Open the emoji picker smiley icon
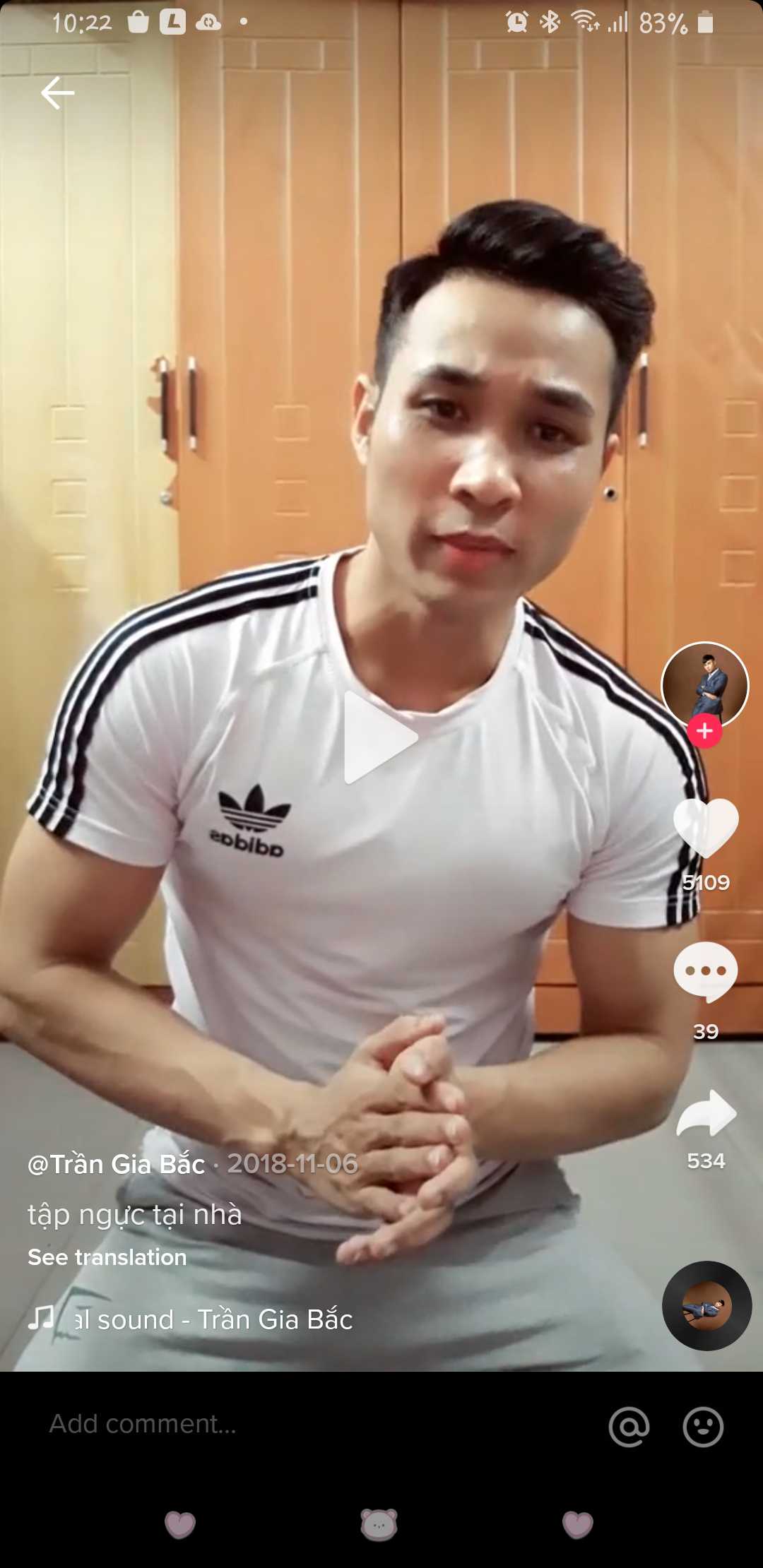 tap(703, 1426)
